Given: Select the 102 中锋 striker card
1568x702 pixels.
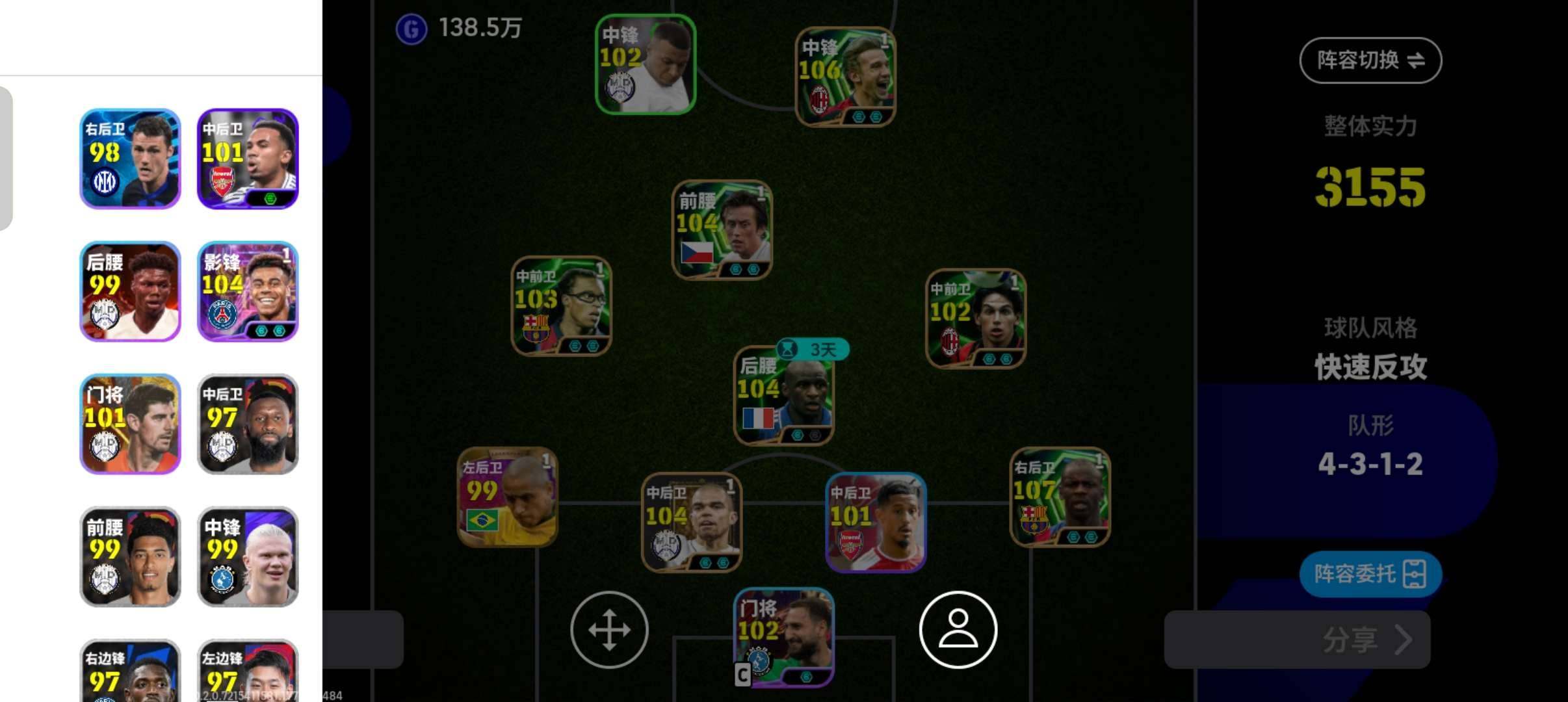Looking at the screenshot, I should pyautogui.click(x=646, y=64).
